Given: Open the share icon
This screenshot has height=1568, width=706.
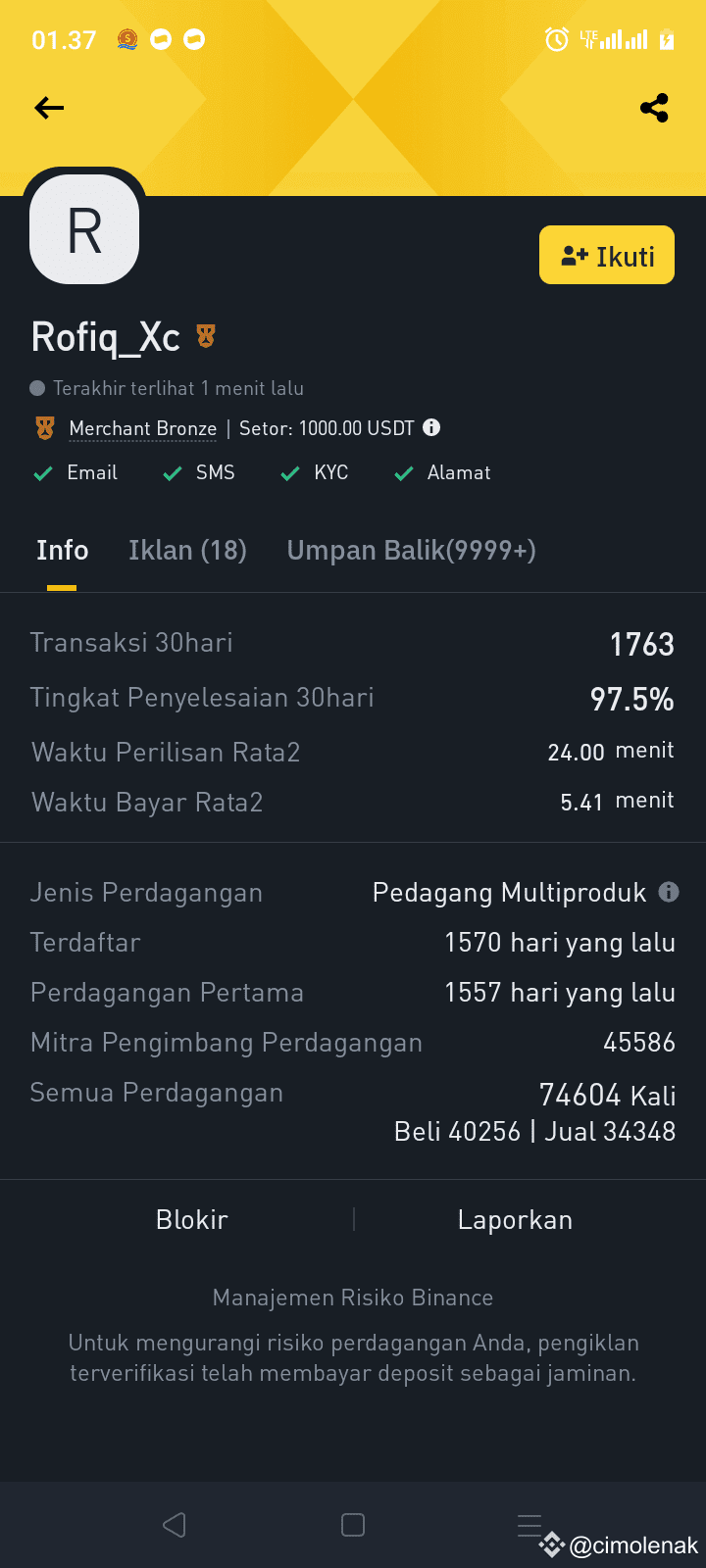Looking at the screenshot, I should (654, 108).
